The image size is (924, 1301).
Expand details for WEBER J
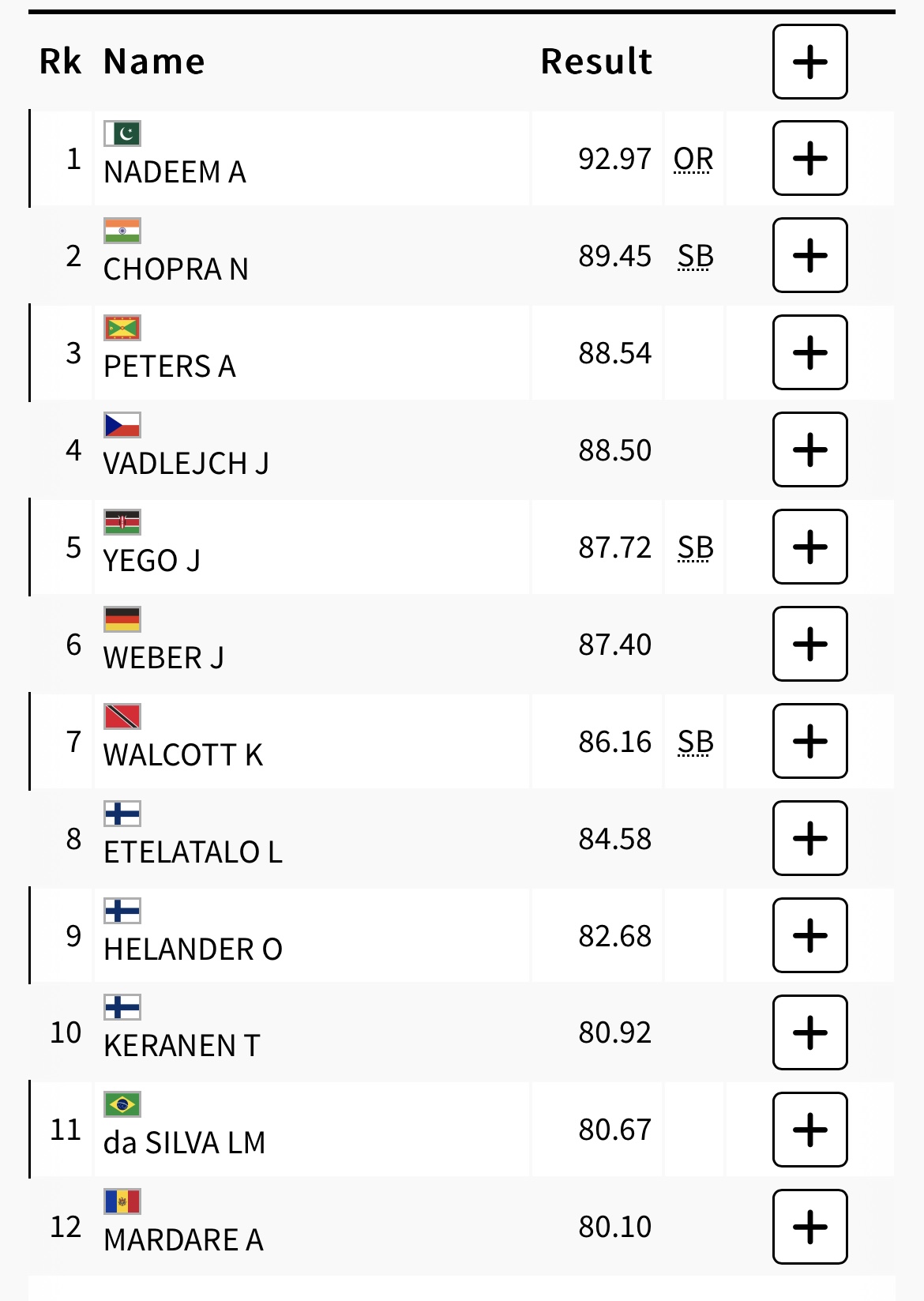coord(809,644)
